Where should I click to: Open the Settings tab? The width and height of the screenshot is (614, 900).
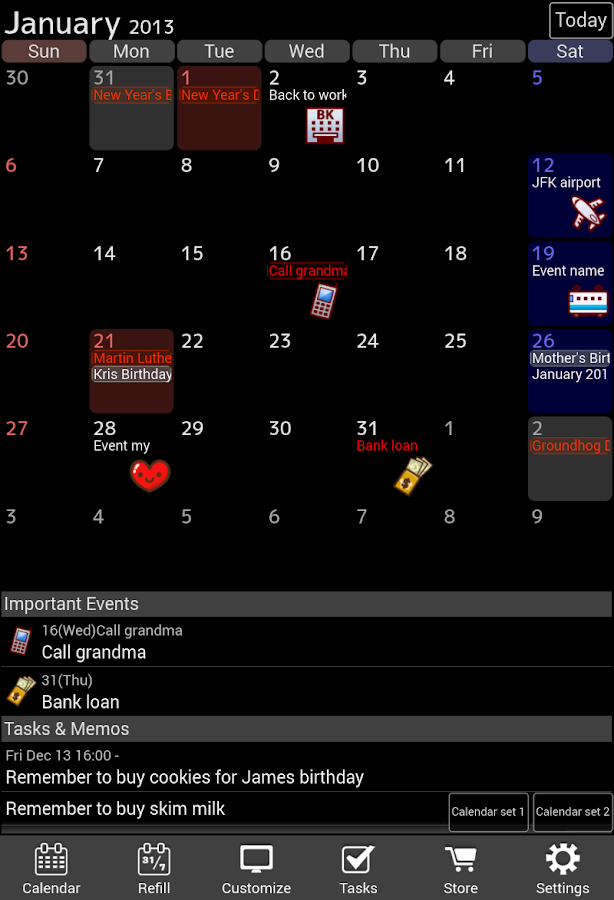pos(562,868)
